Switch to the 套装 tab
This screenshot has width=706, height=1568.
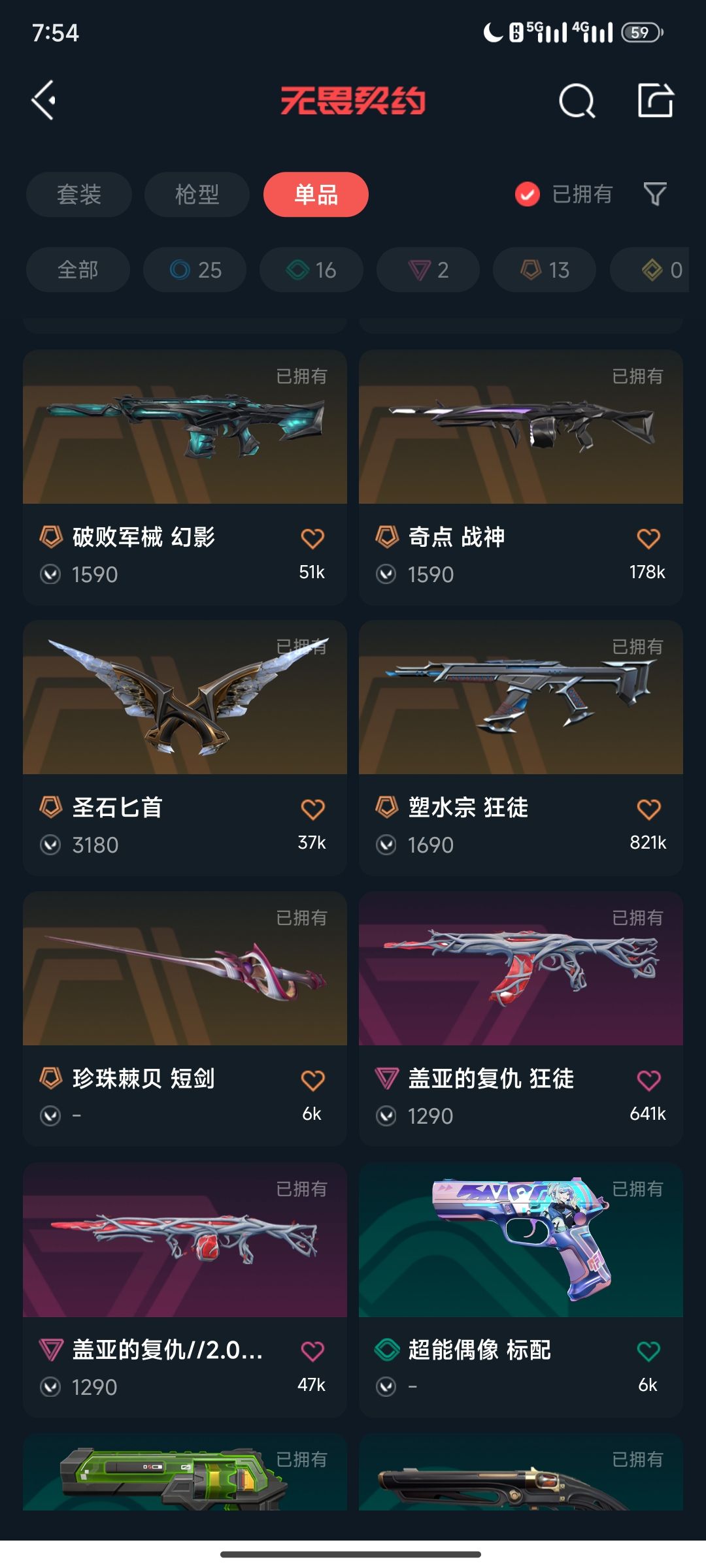pyautogui.click(x=78, y=194)
